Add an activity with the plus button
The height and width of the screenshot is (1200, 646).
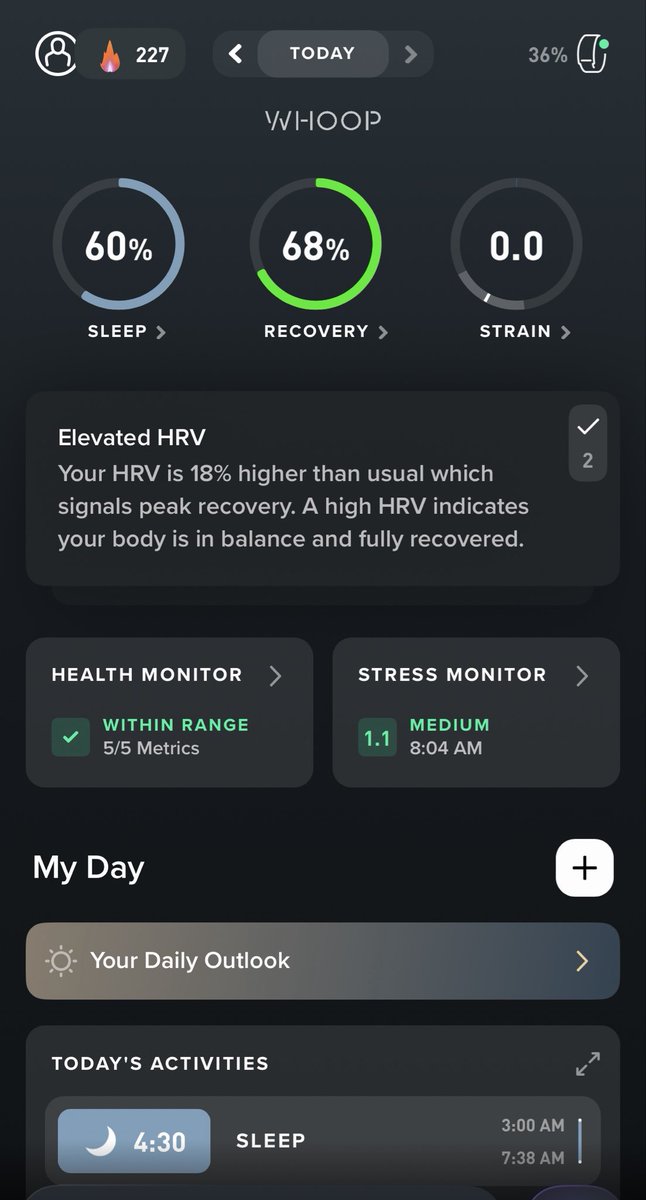click(584, 868)
